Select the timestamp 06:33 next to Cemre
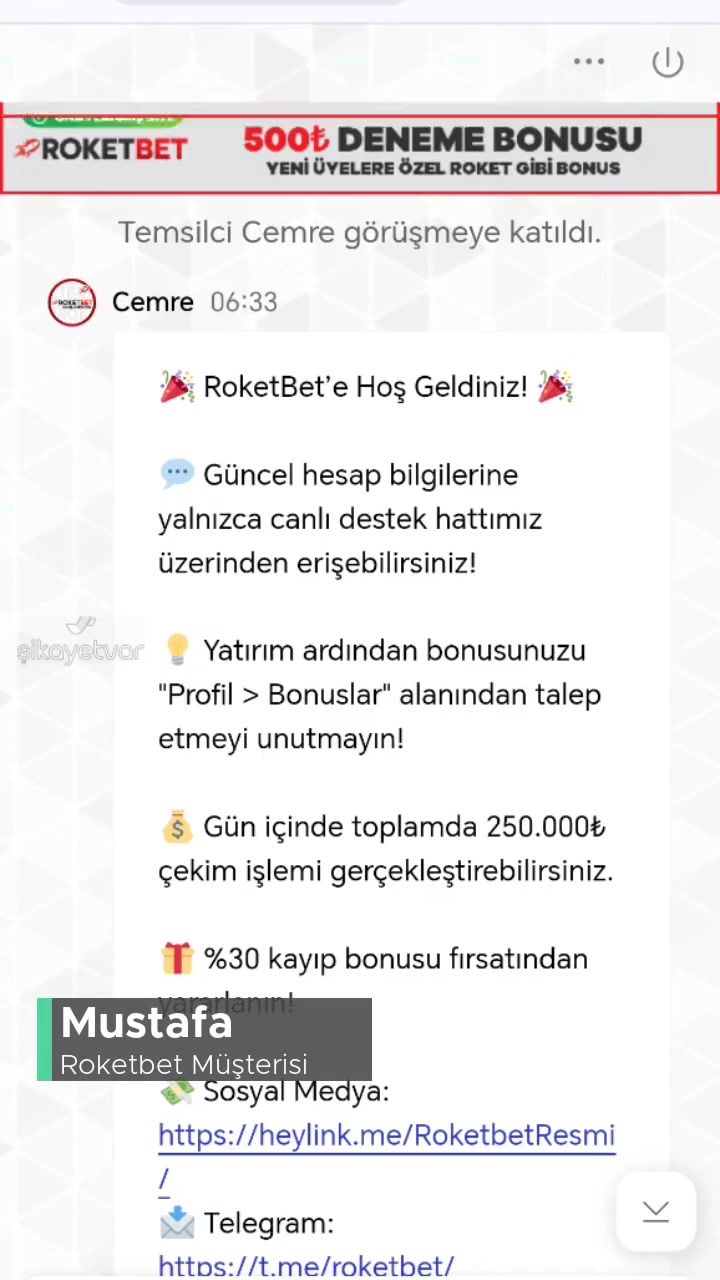 click(x=243, y=302)
